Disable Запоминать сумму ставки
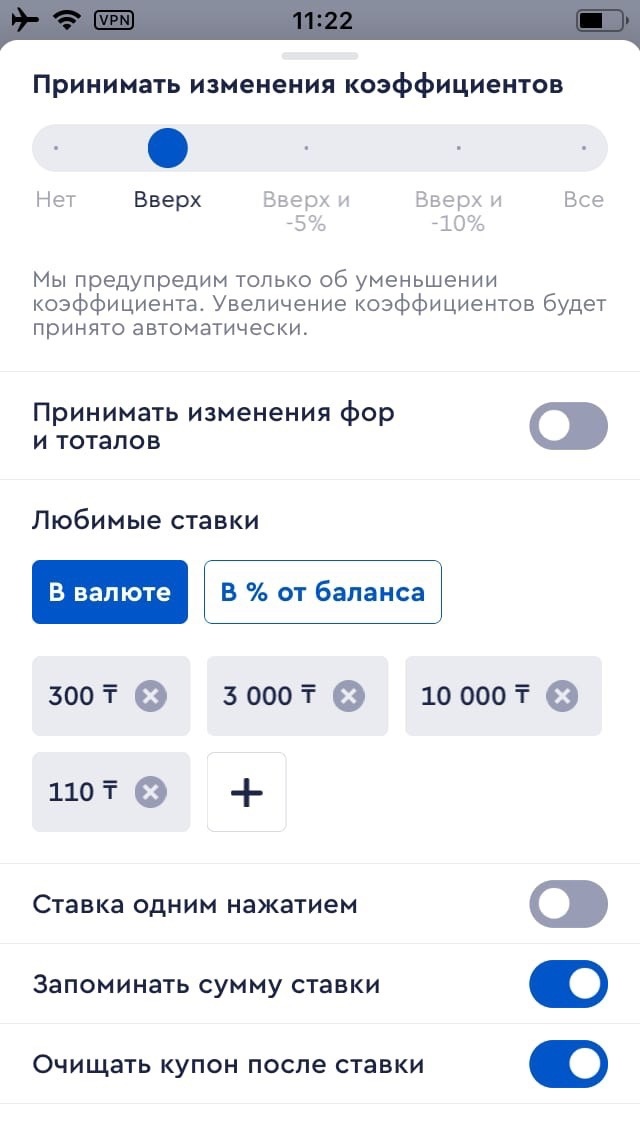Viewport: 640px width, 1136px height. [568, 984]
